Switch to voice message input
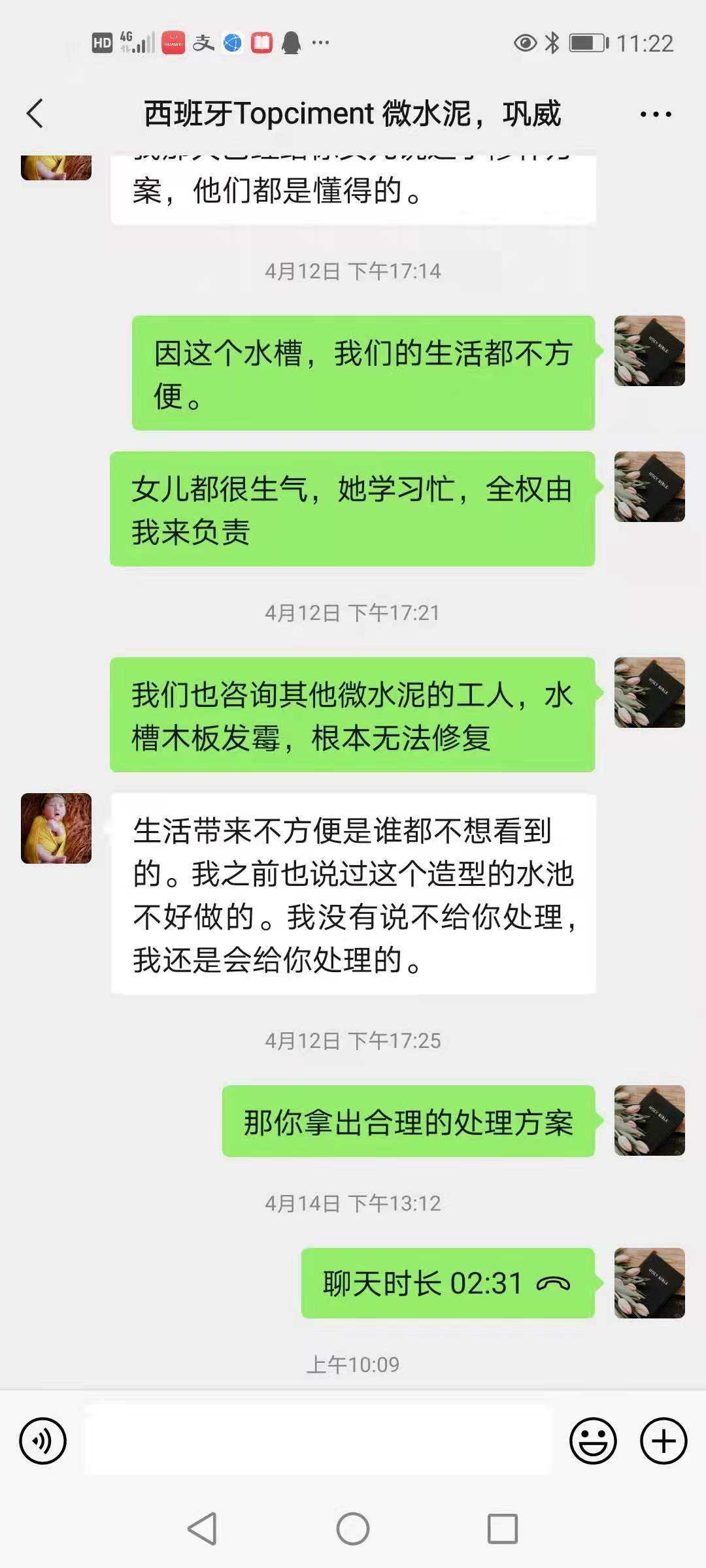The image size is (706, 1568). (x=43, y=1441)
